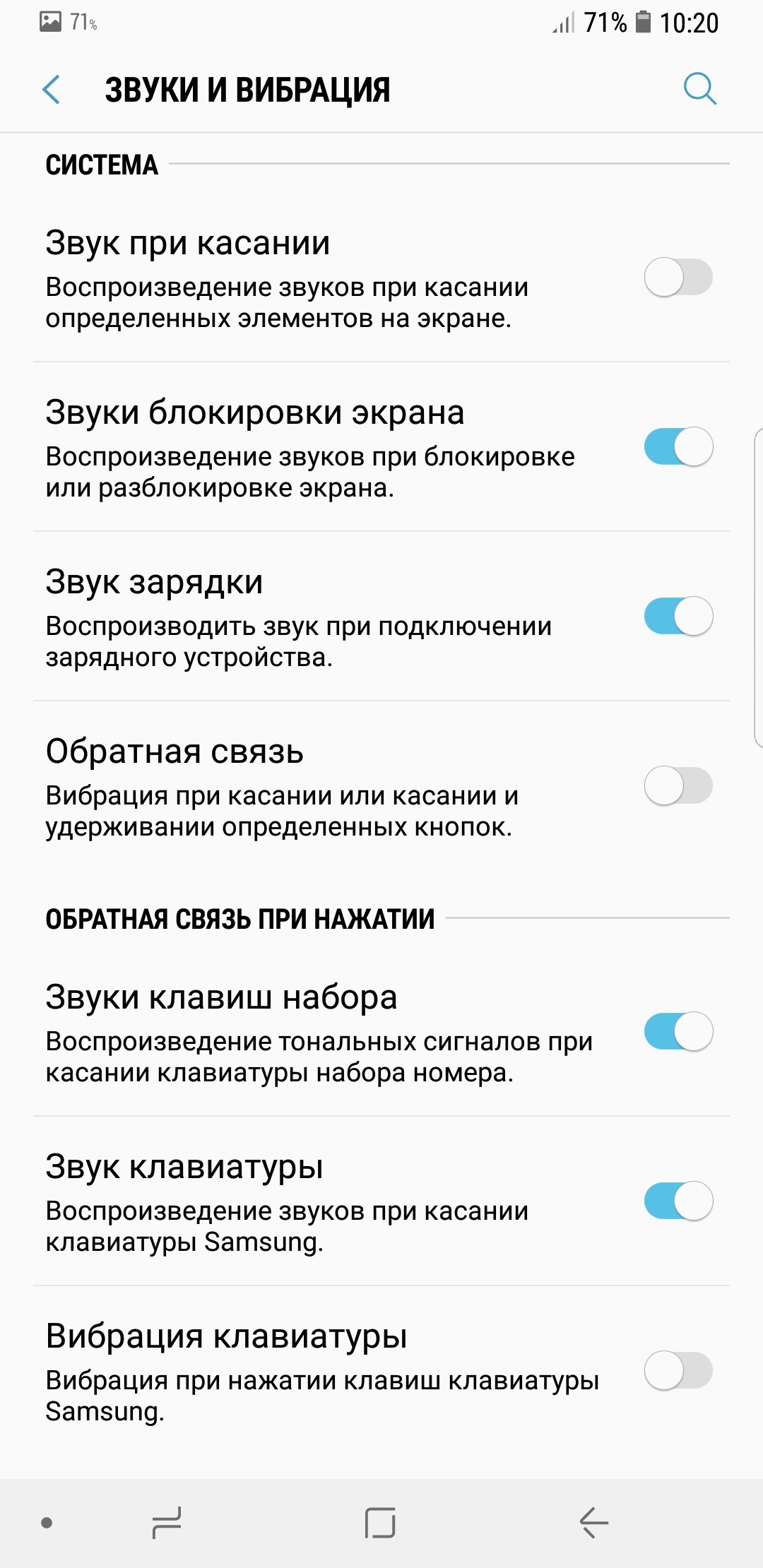Enable Звук при касании switch
Screen dimensions: 763x1568
click(678, 277)
